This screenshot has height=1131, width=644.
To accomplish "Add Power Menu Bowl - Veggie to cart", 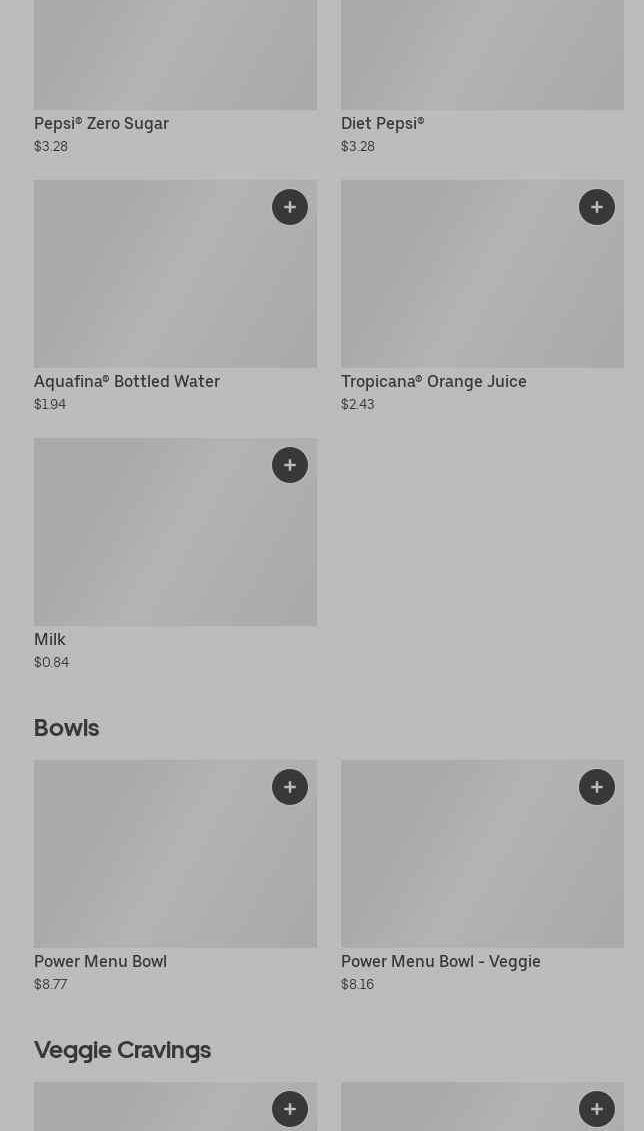I will [597, 787].
